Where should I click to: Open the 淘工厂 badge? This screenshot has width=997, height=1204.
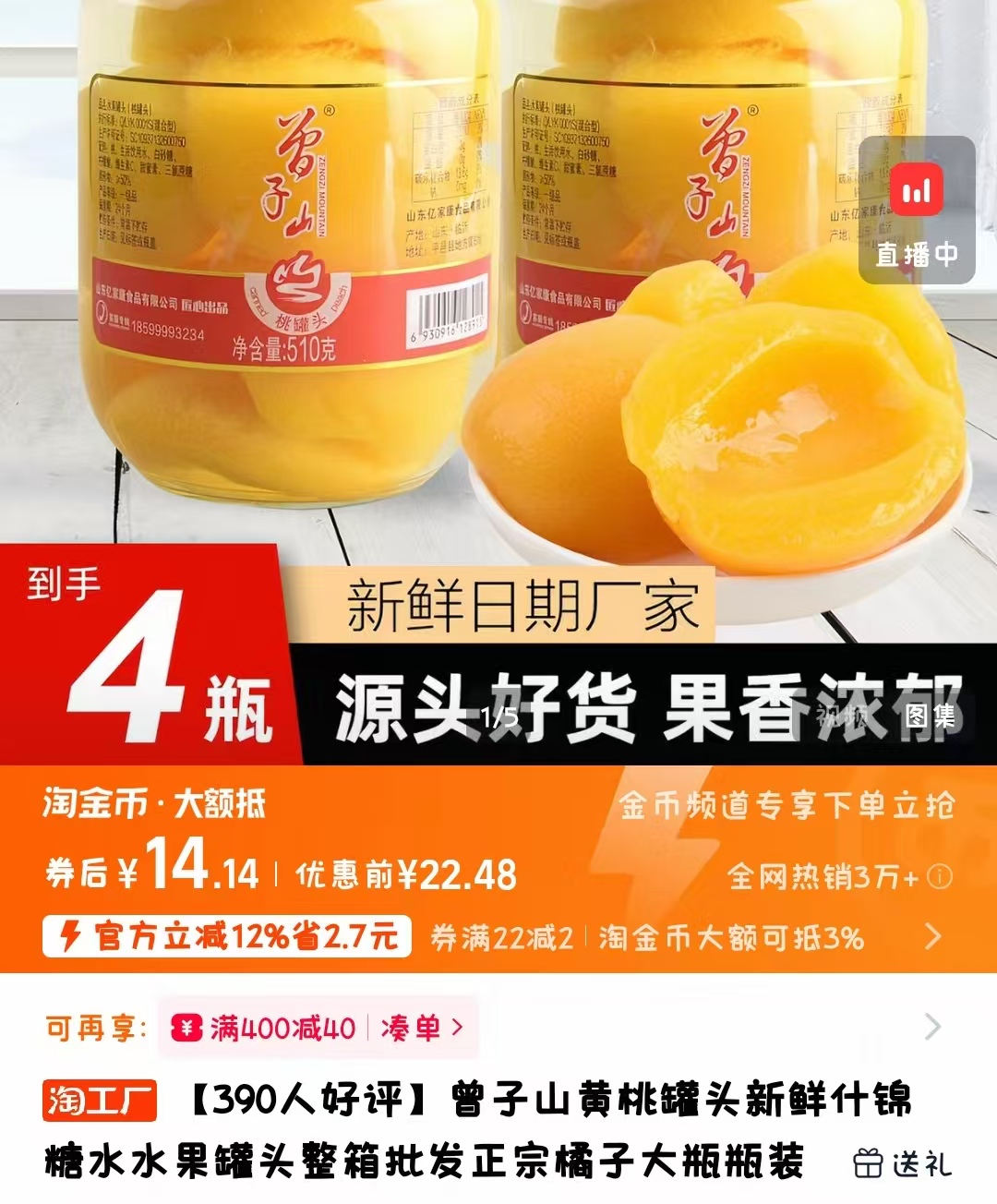click(100, 1101)
